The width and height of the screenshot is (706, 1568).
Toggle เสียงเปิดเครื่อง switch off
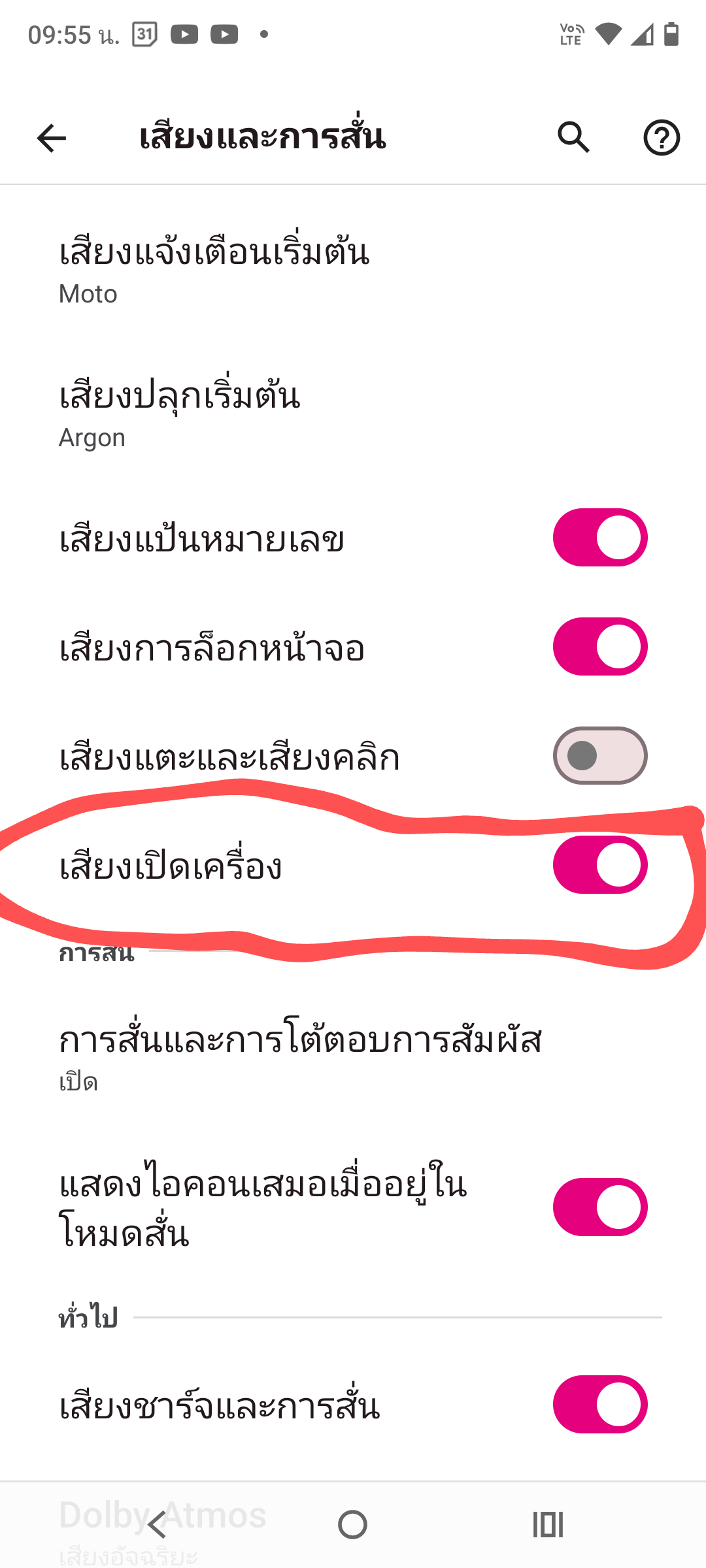(x=600, y=865)
